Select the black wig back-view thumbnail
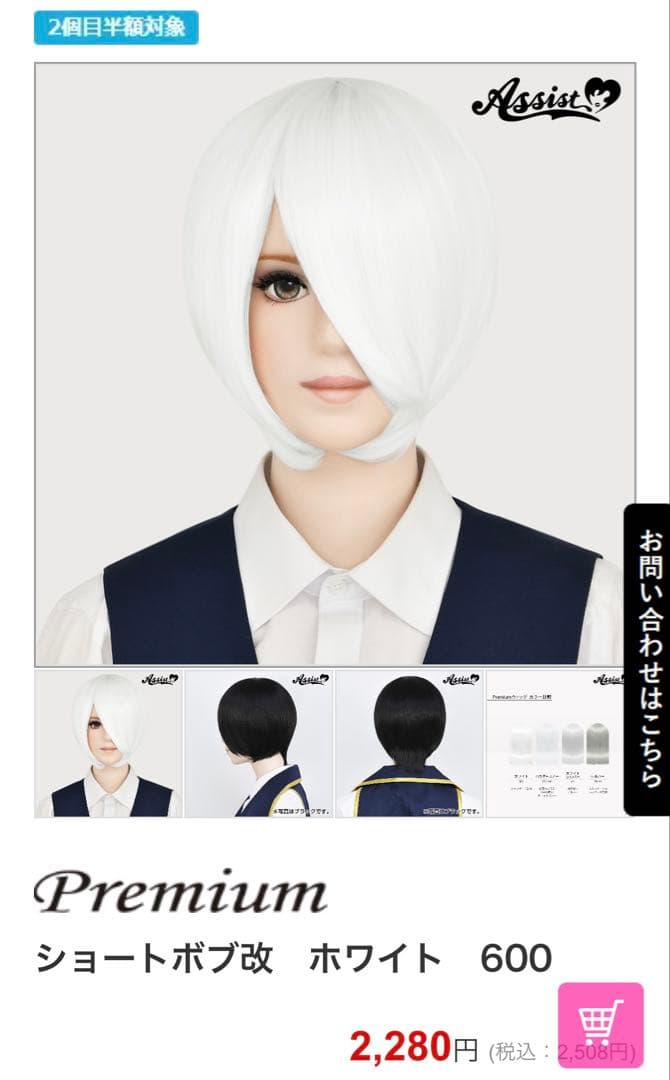670x1080 pixels. pos(410,744)
